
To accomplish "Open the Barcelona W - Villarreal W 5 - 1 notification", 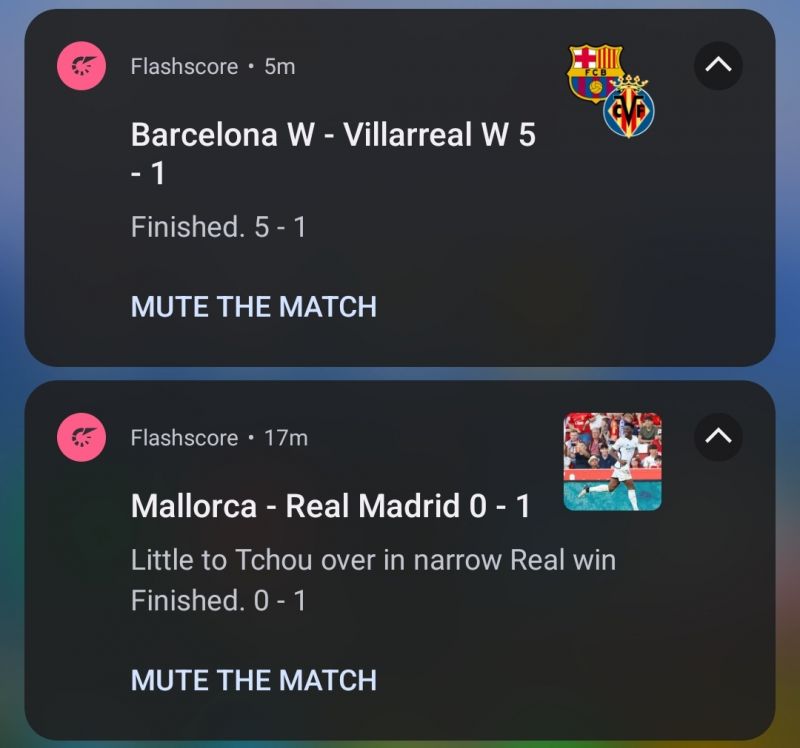I will coord(333,153).
